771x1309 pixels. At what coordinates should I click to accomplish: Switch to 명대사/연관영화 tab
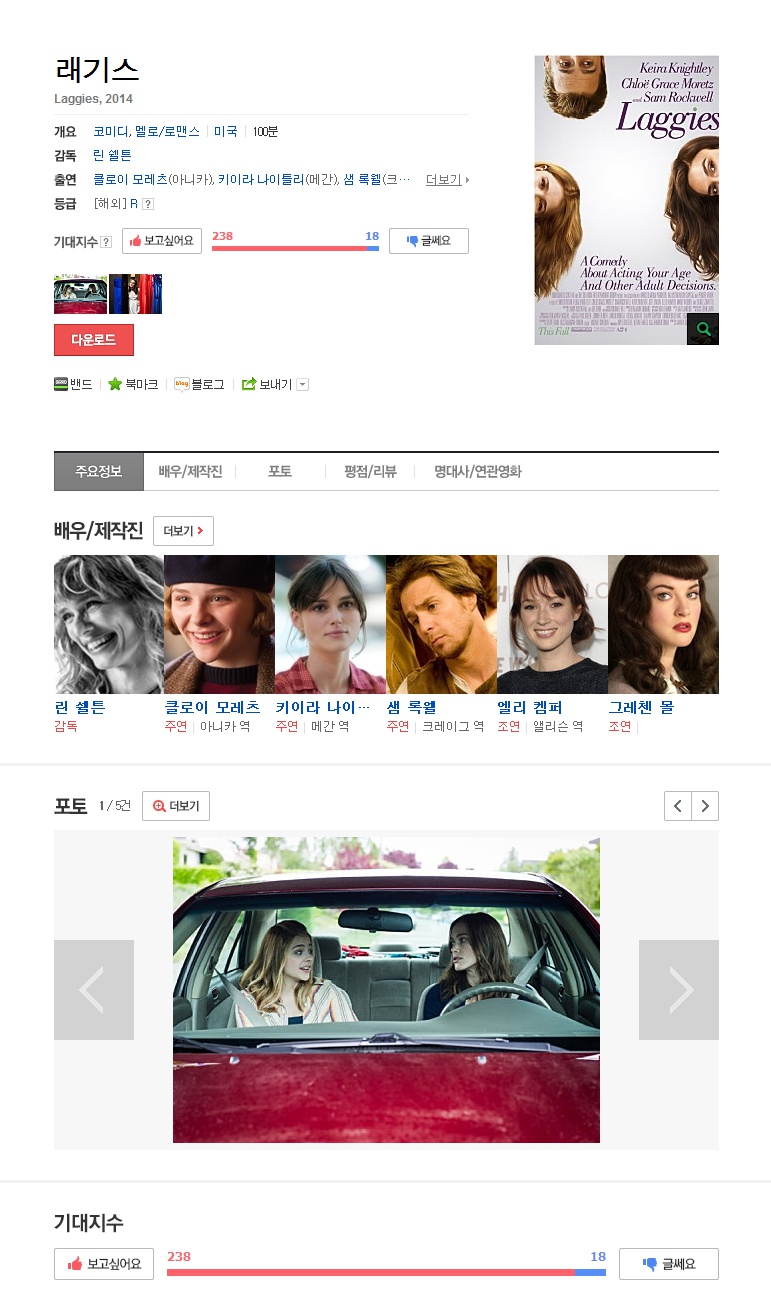478,472
